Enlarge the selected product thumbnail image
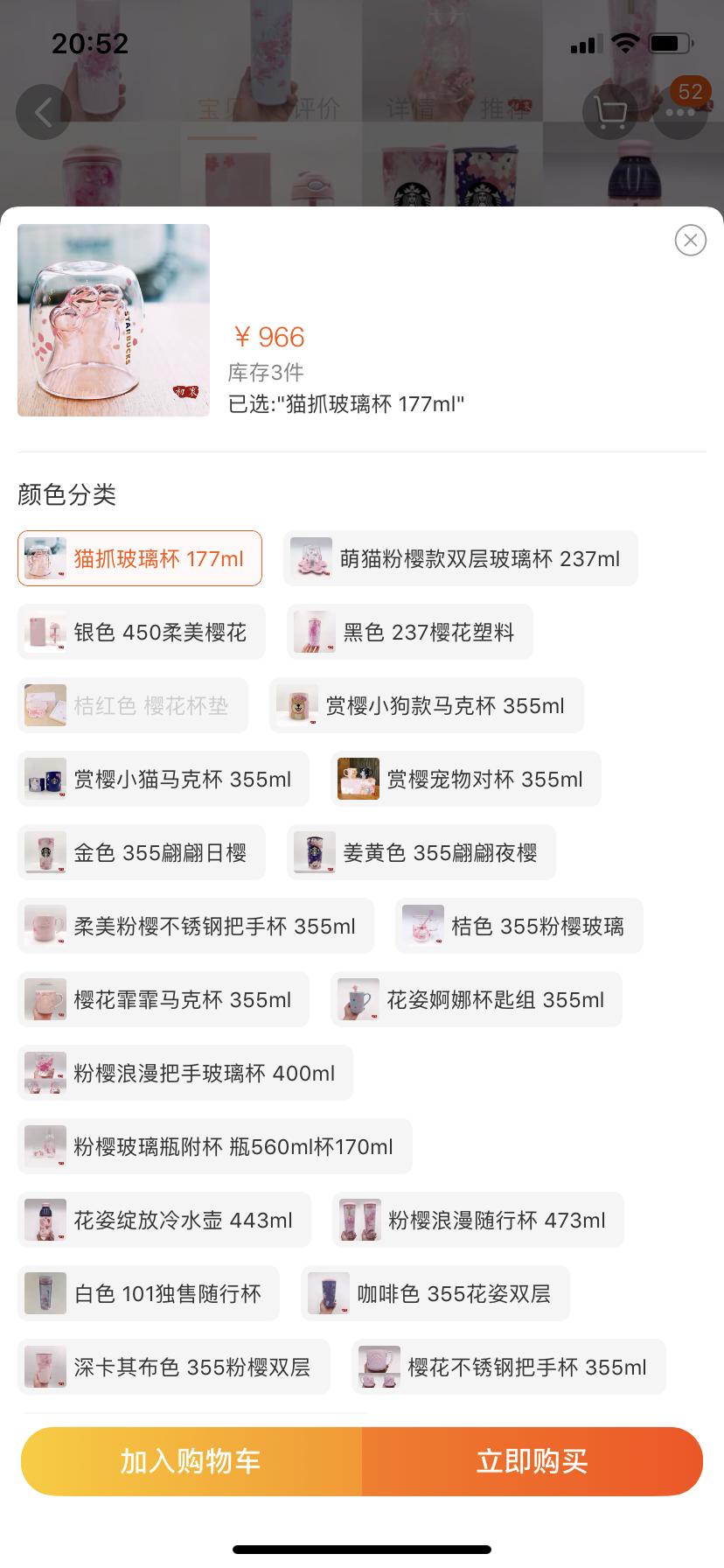Screen dimensions: 724x1568 point(114,320)
